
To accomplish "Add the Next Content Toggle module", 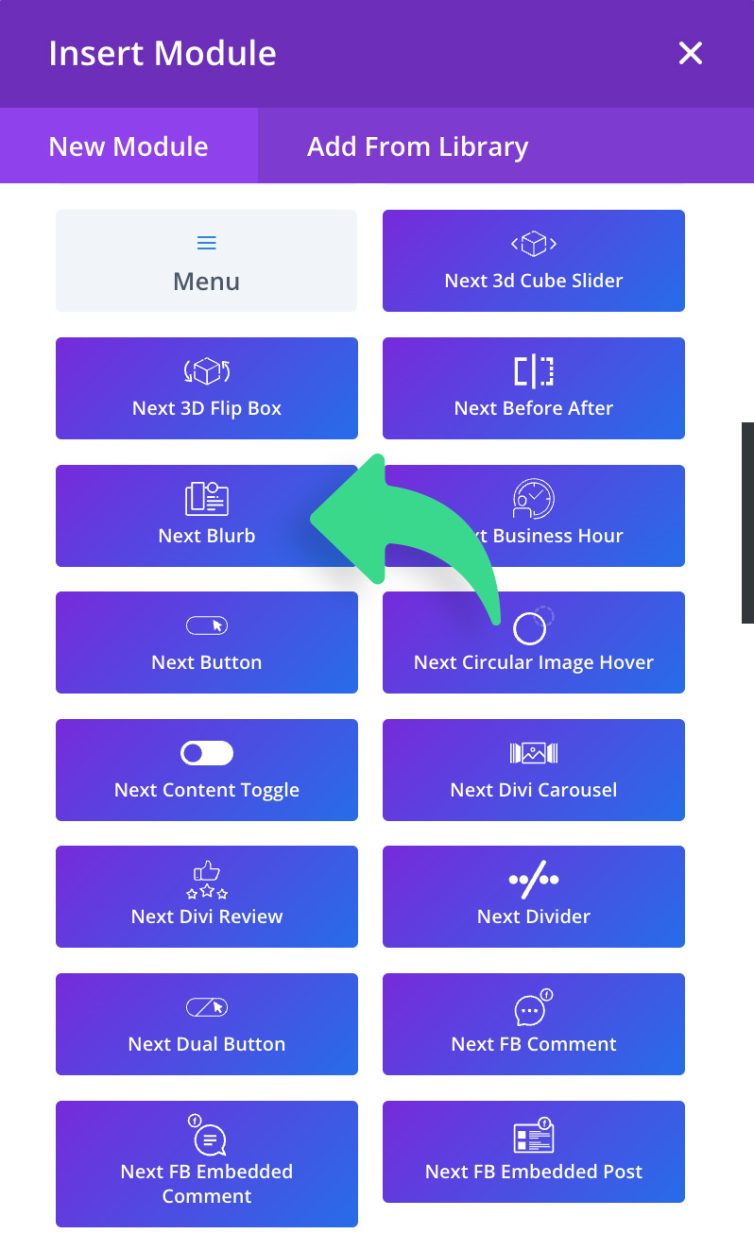I will [206, 770].
